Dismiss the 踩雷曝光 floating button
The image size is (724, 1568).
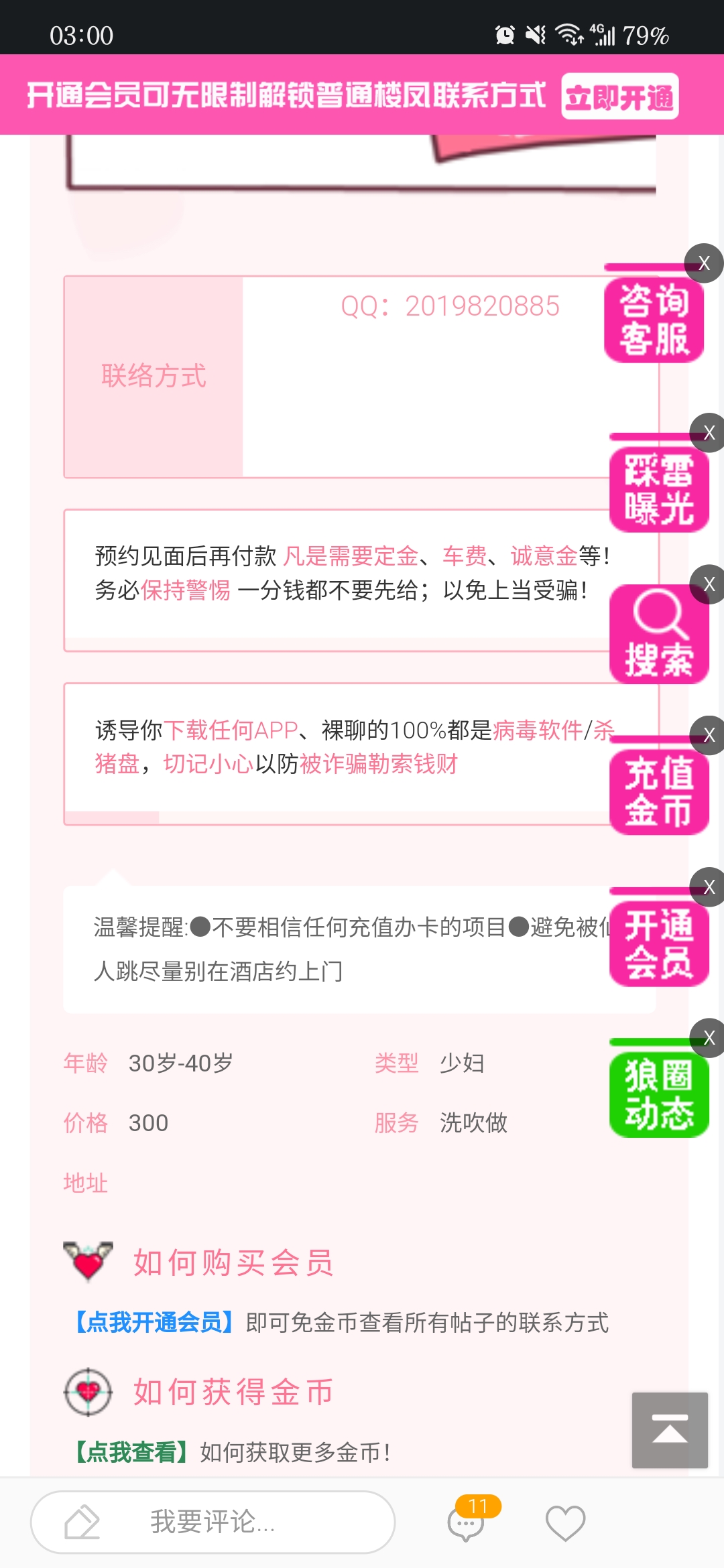point(709,433)
